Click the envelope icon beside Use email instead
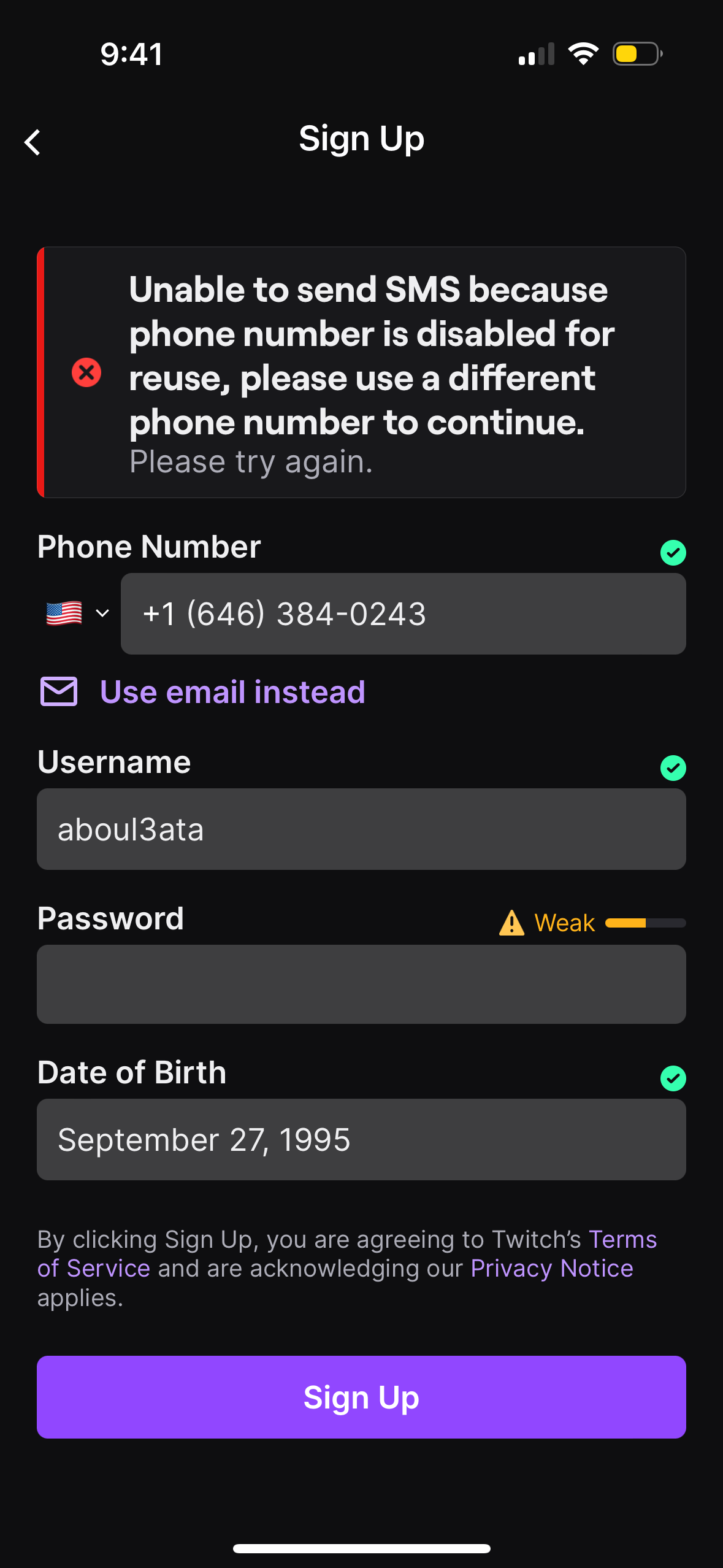 pos(58,691)
